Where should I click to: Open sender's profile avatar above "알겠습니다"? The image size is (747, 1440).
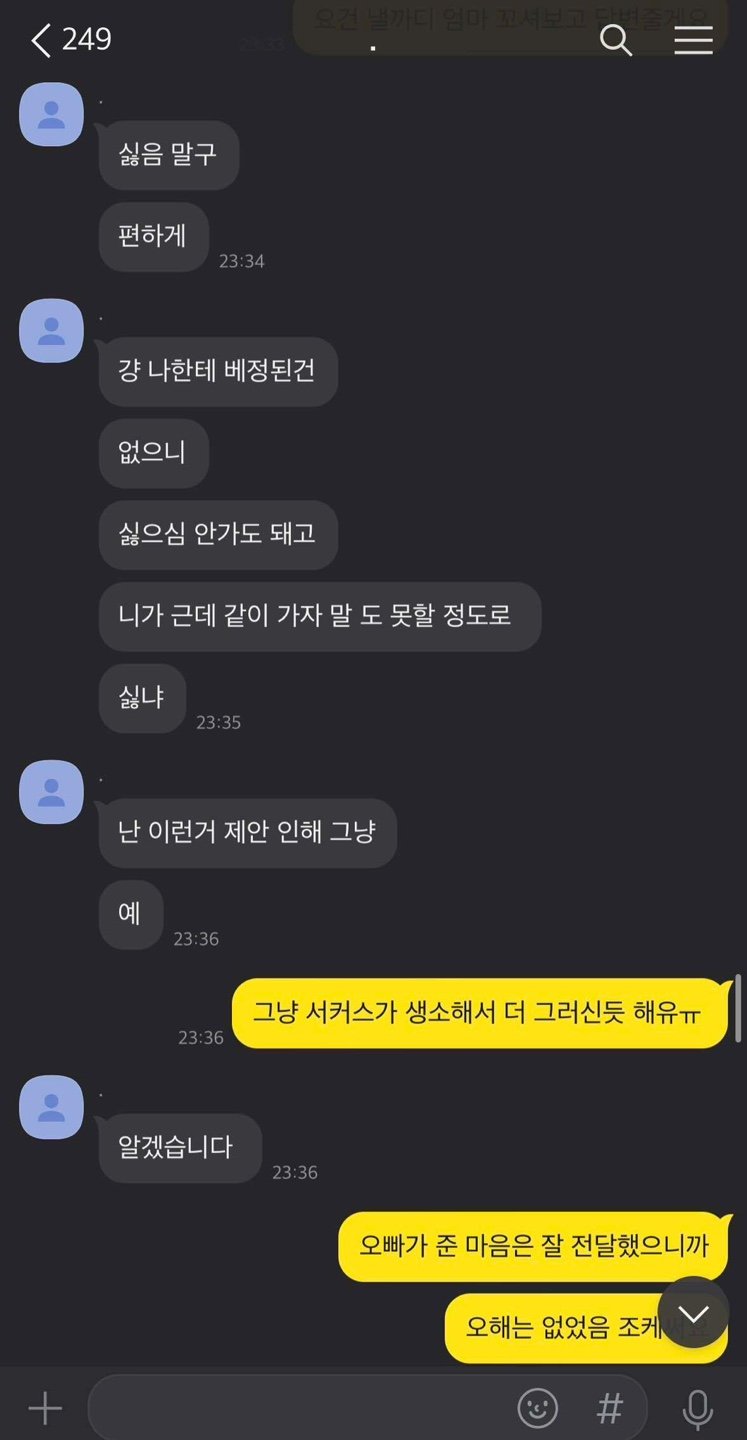tap(51, 1107)
